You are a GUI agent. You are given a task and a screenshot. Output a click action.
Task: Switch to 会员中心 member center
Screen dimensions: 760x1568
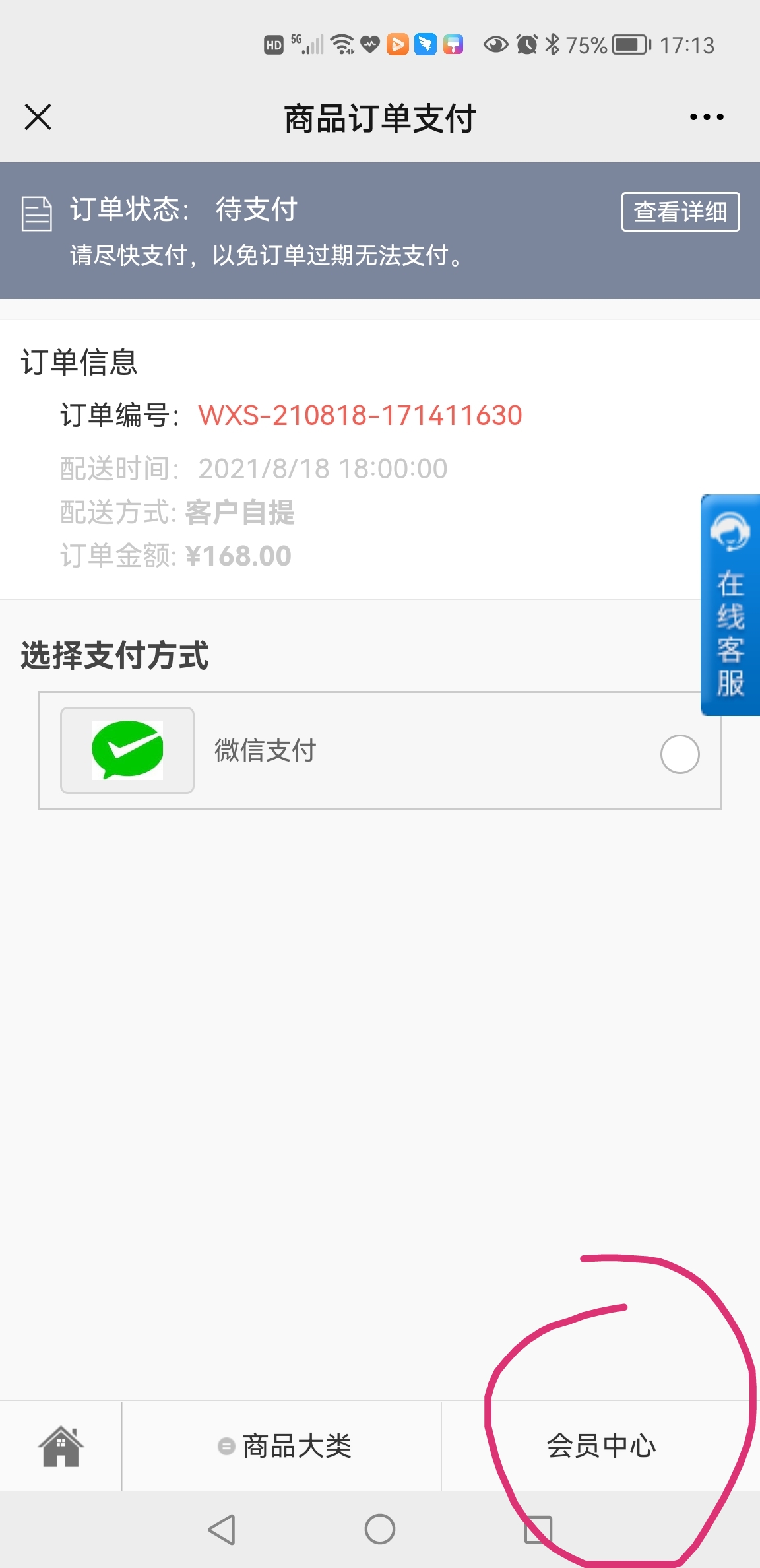[x=601, y=1446]
